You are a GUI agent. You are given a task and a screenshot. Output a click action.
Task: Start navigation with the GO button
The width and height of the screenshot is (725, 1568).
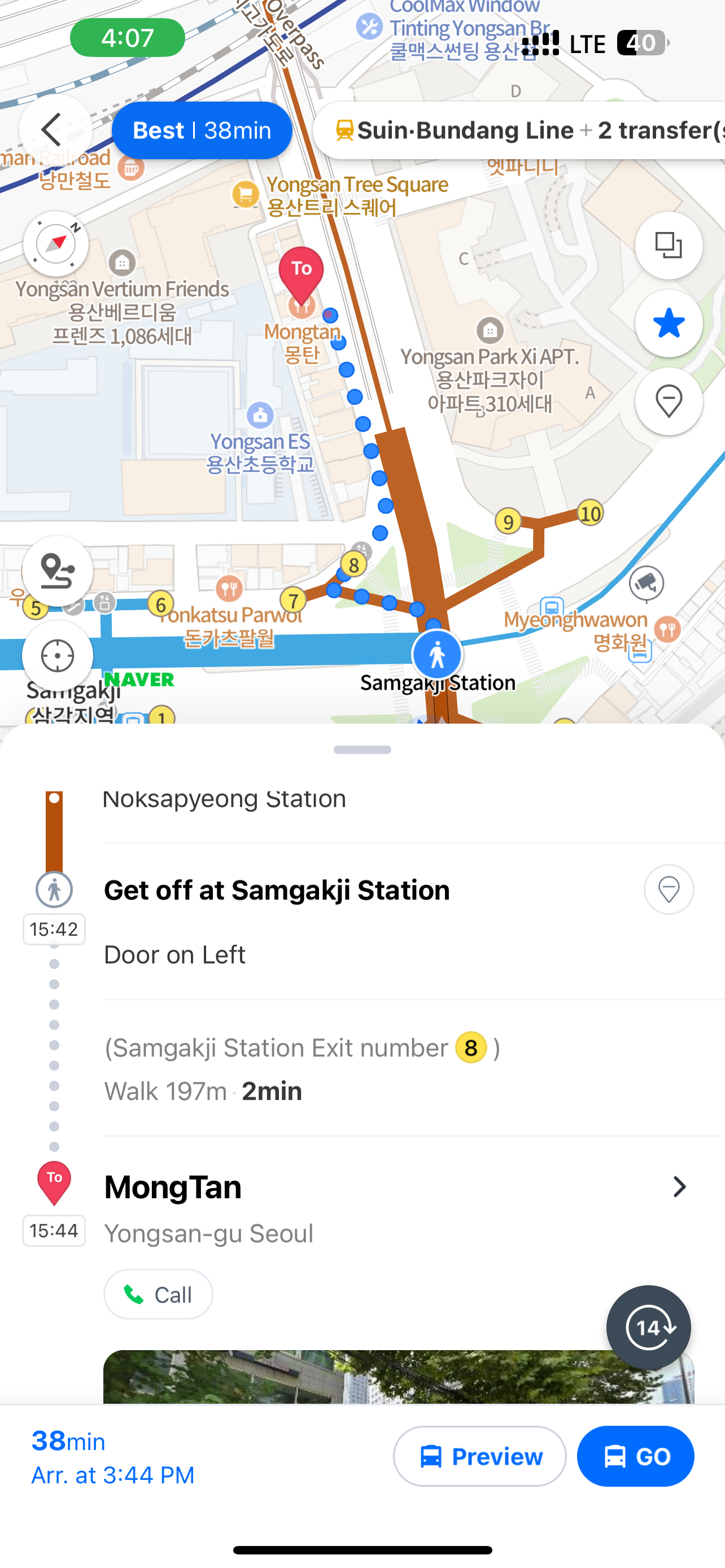(x=635, y=1456)
